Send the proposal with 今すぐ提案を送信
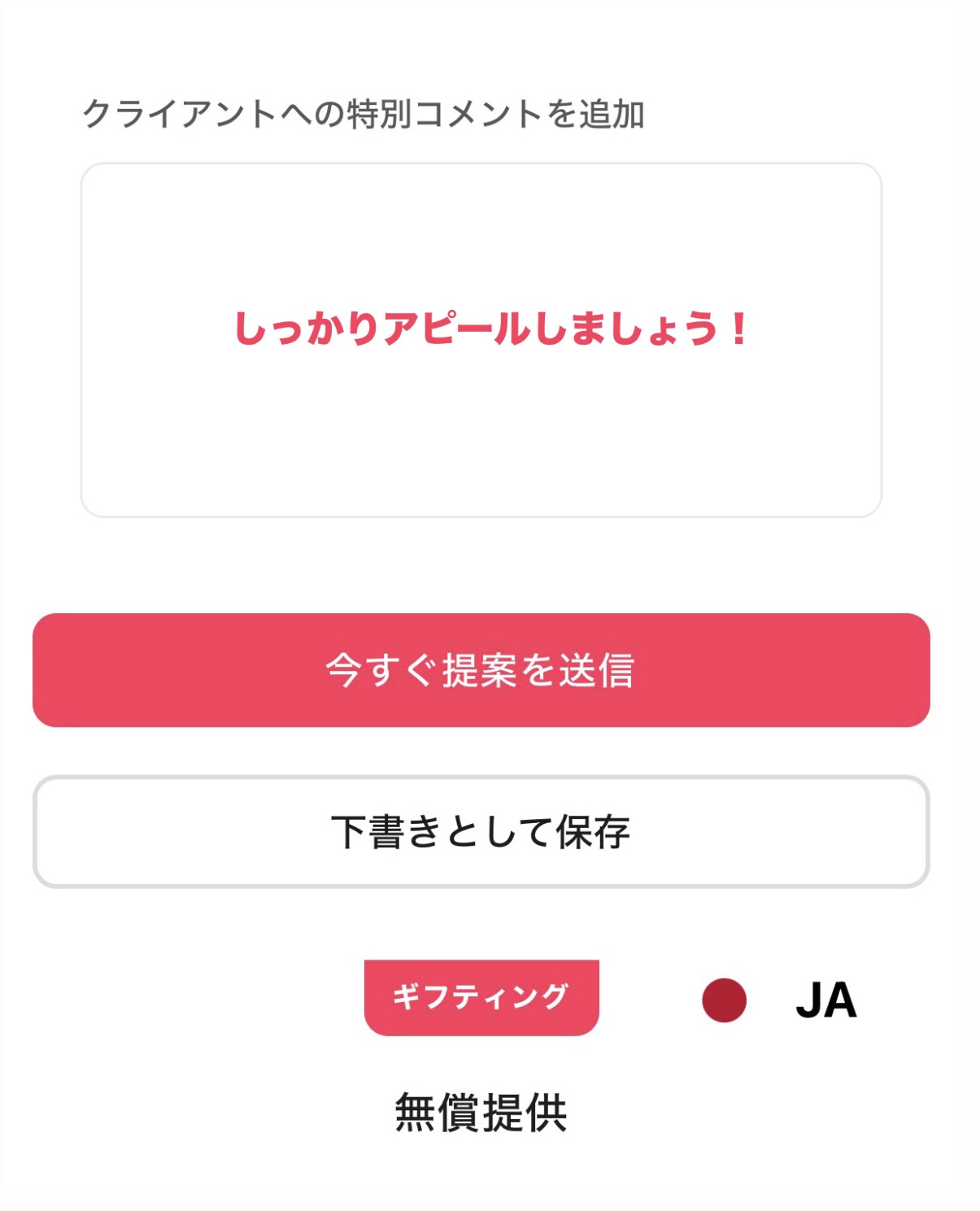The image size is (980, 1211). point(481,670)
